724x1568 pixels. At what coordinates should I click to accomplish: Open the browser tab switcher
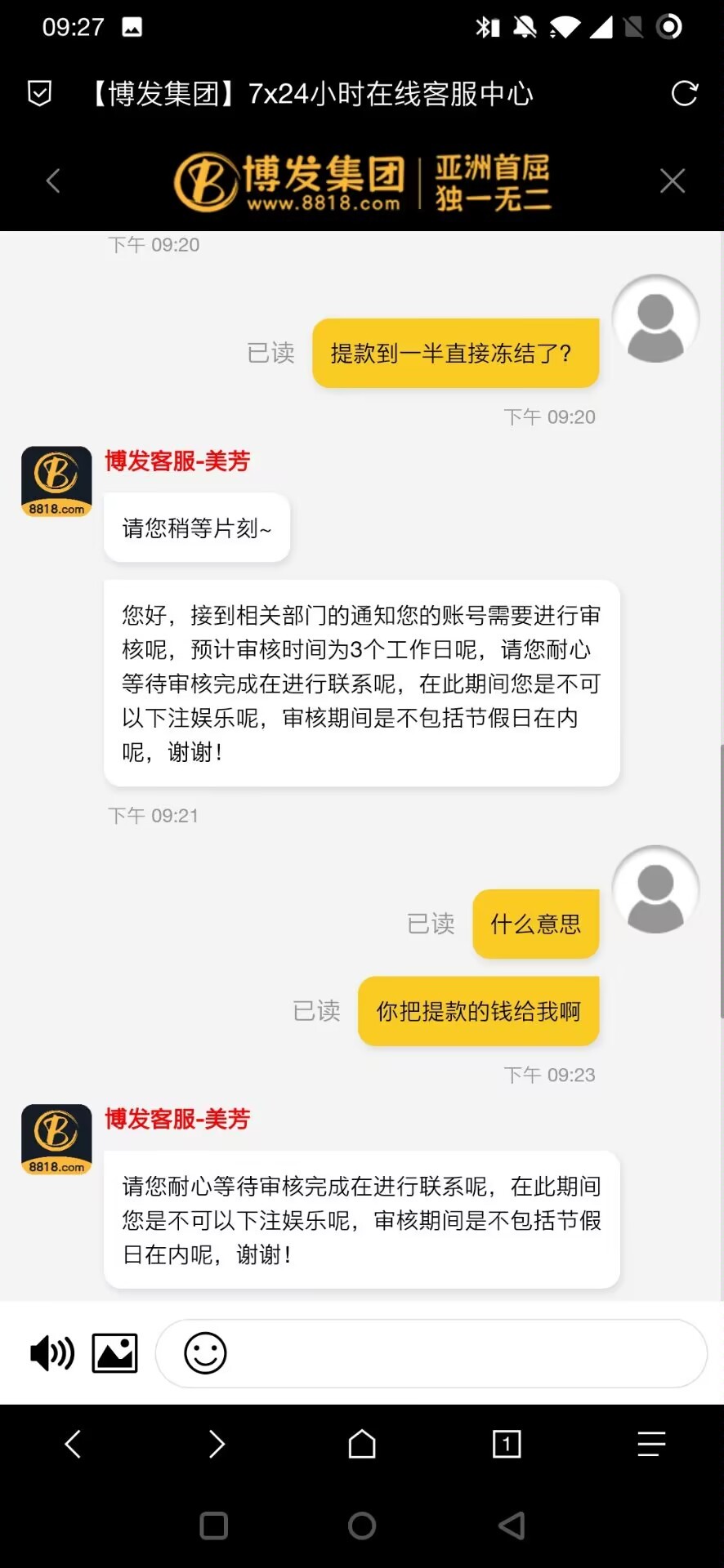click(x=507, y=1444)
